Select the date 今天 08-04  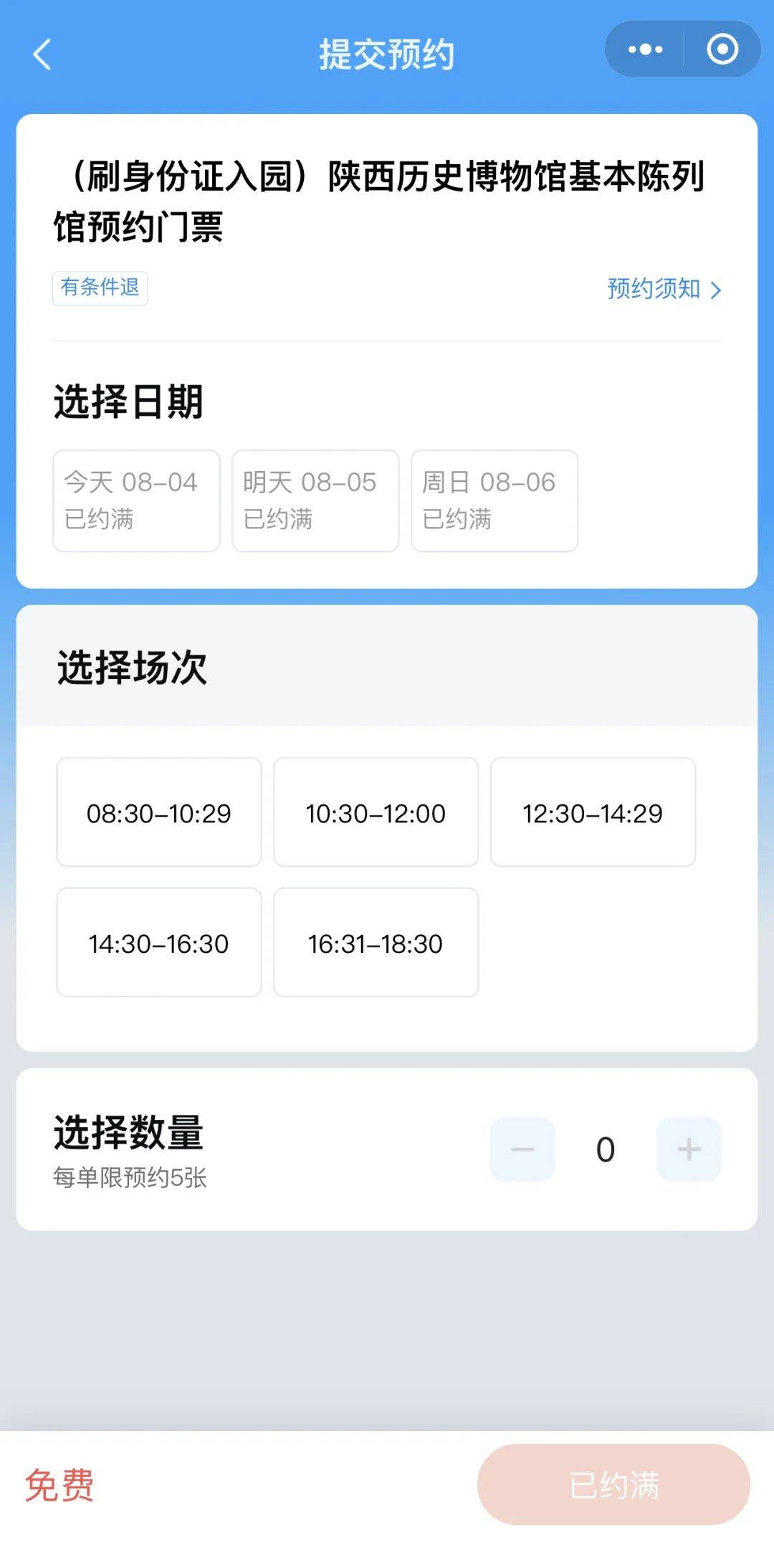coord(136,500)
